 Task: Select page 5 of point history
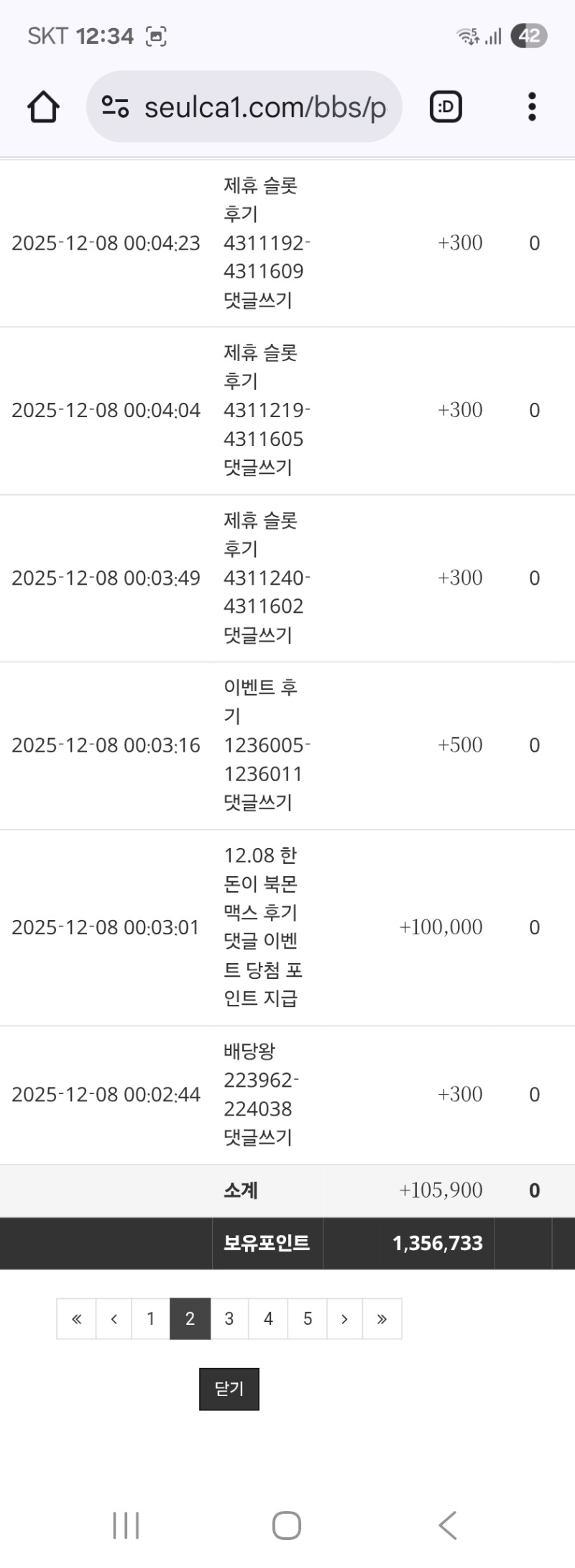point(308,1318)
